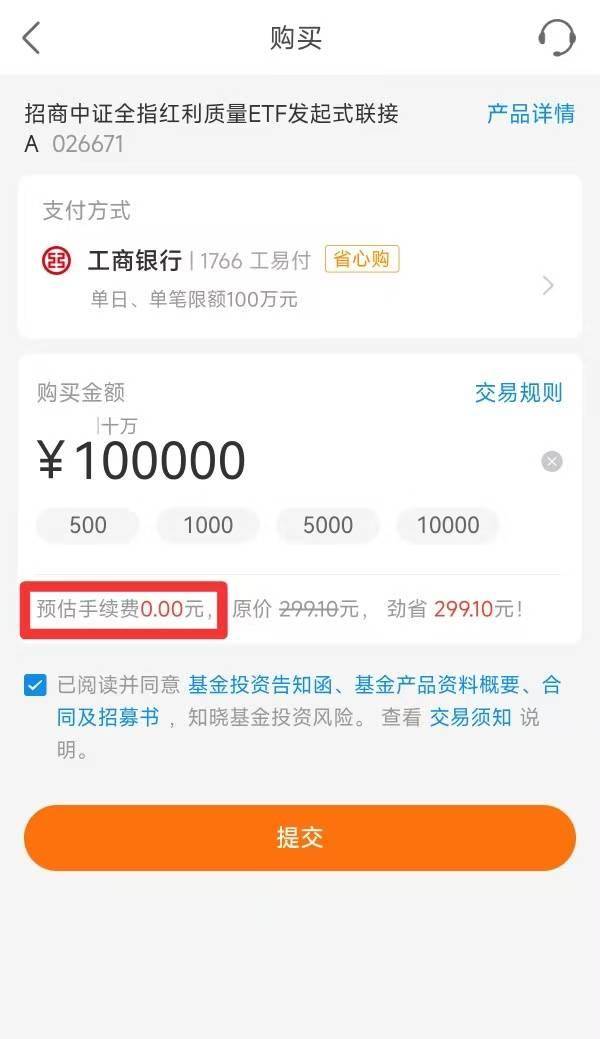This screenshot has height=1039, width=600.
Task: Open 基金投资告知函 link
Action: pos(260,685)
